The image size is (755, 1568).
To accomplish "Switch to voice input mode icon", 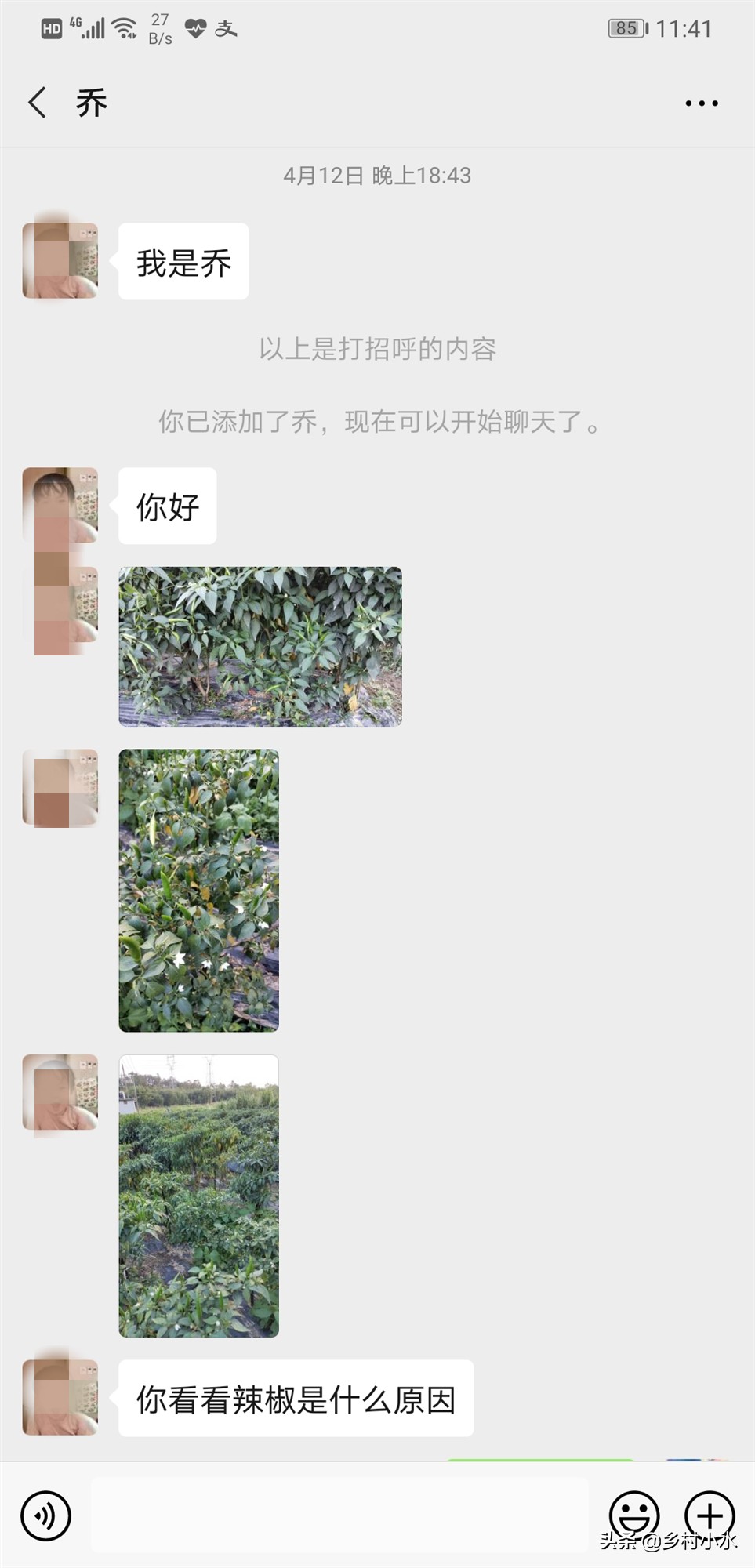I will click(x=45, y=1516).
